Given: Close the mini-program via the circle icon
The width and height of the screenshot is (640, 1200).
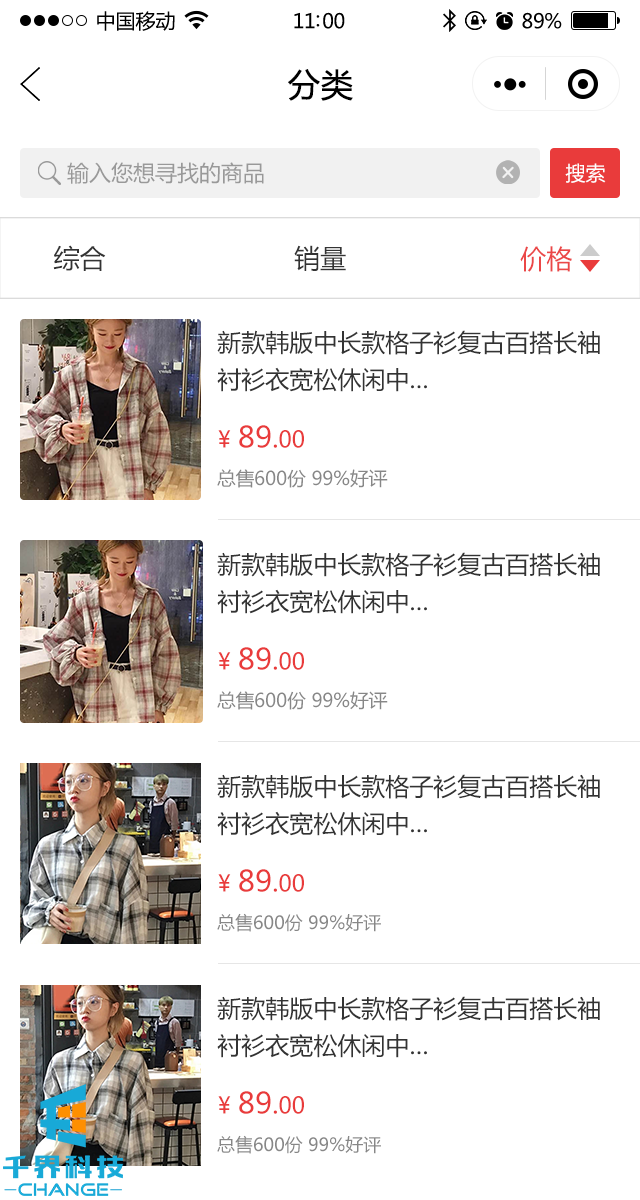Looking at the screenshot, I should tap(582, 85).
